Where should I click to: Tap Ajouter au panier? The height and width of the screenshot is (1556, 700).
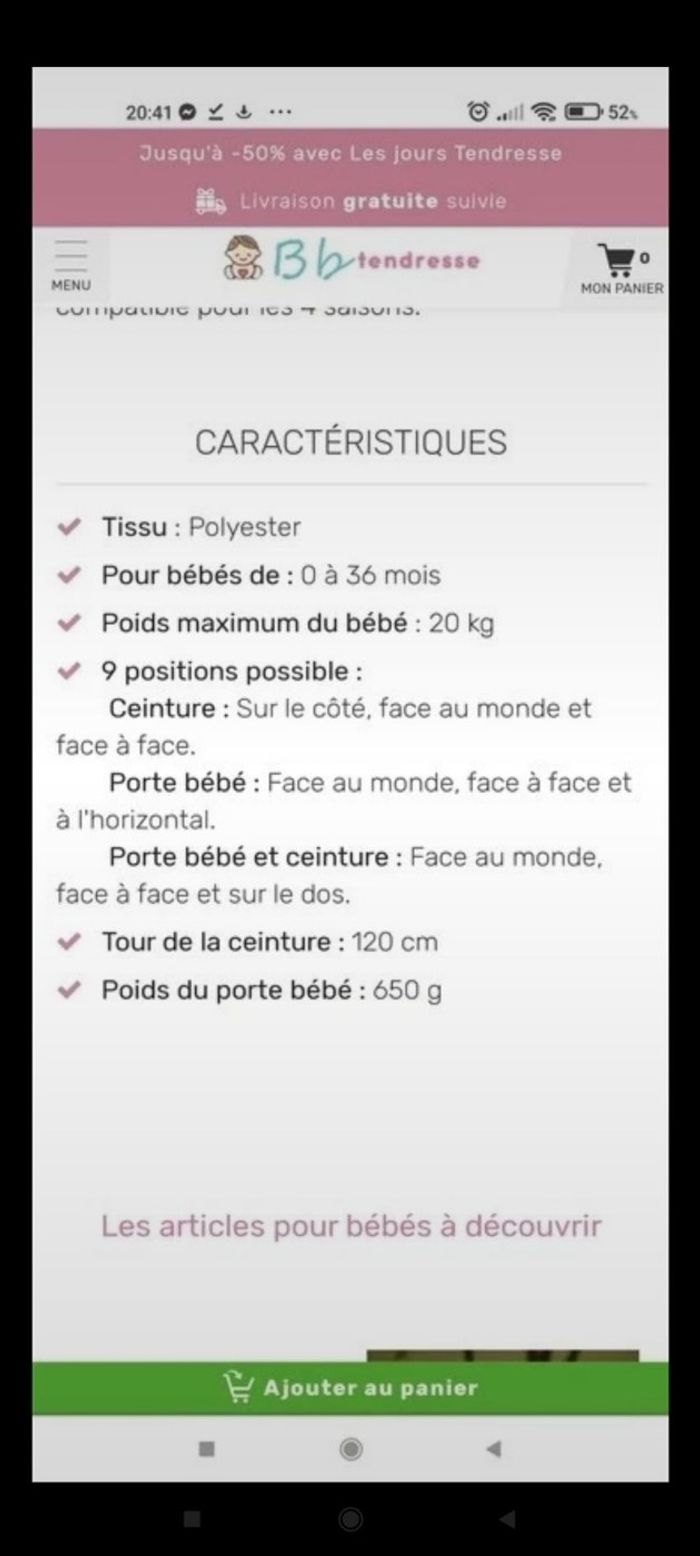click(x=350, y=1388)
